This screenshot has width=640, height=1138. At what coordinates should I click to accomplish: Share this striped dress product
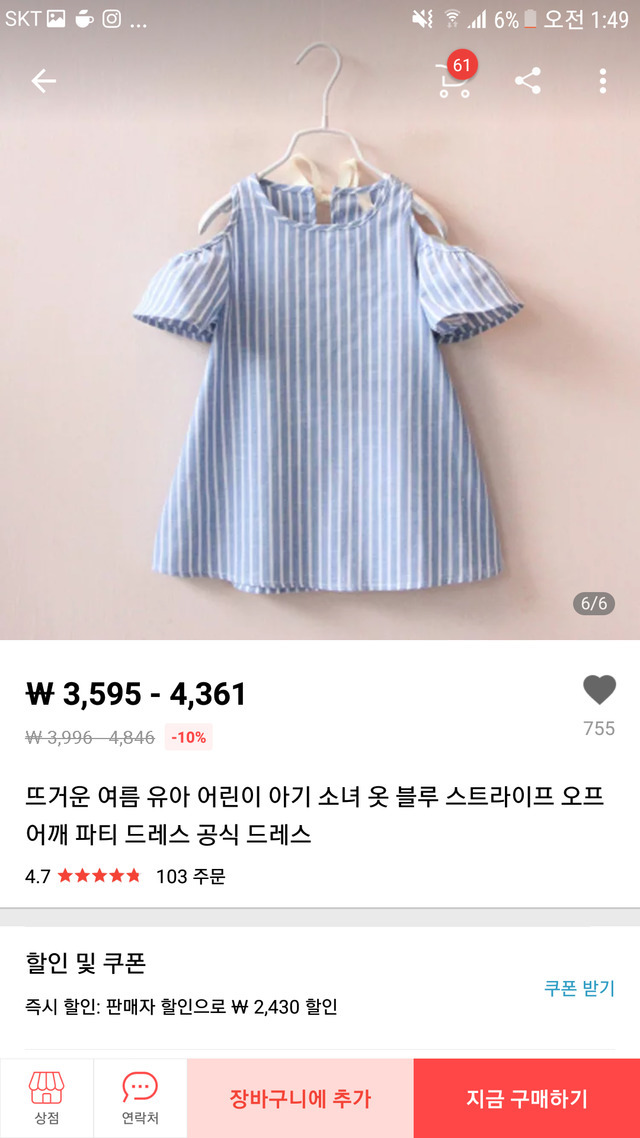tap(528, 81)
